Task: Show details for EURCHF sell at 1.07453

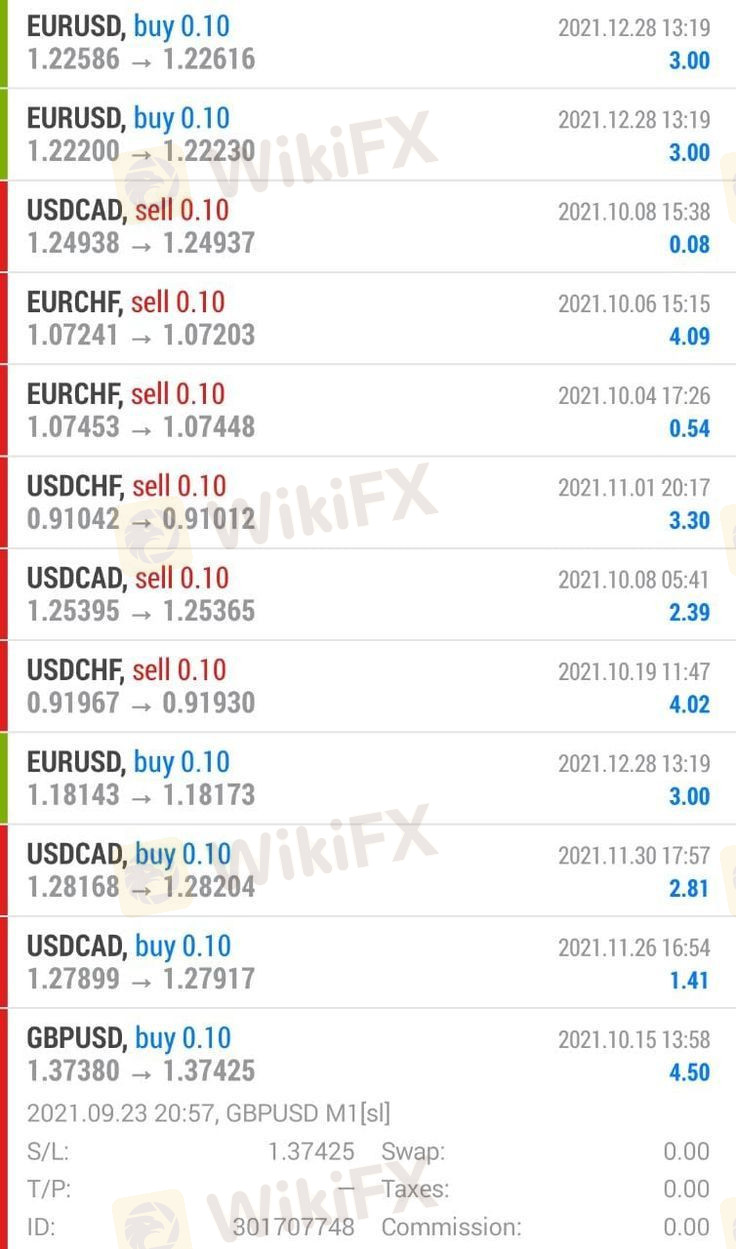Action: coord(368,411)
